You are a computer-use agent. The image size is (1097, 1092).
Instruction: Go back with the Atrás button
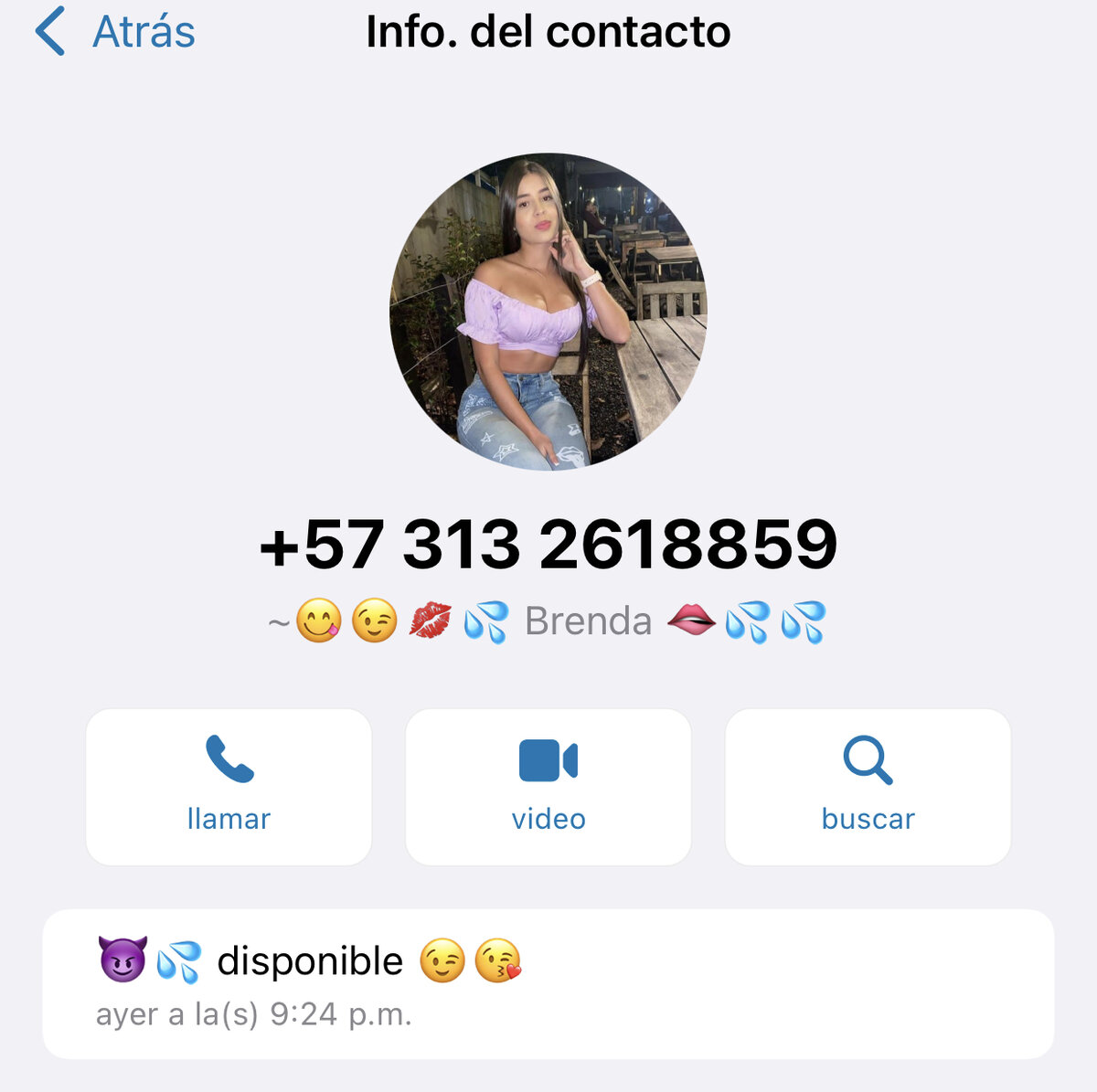116,32
